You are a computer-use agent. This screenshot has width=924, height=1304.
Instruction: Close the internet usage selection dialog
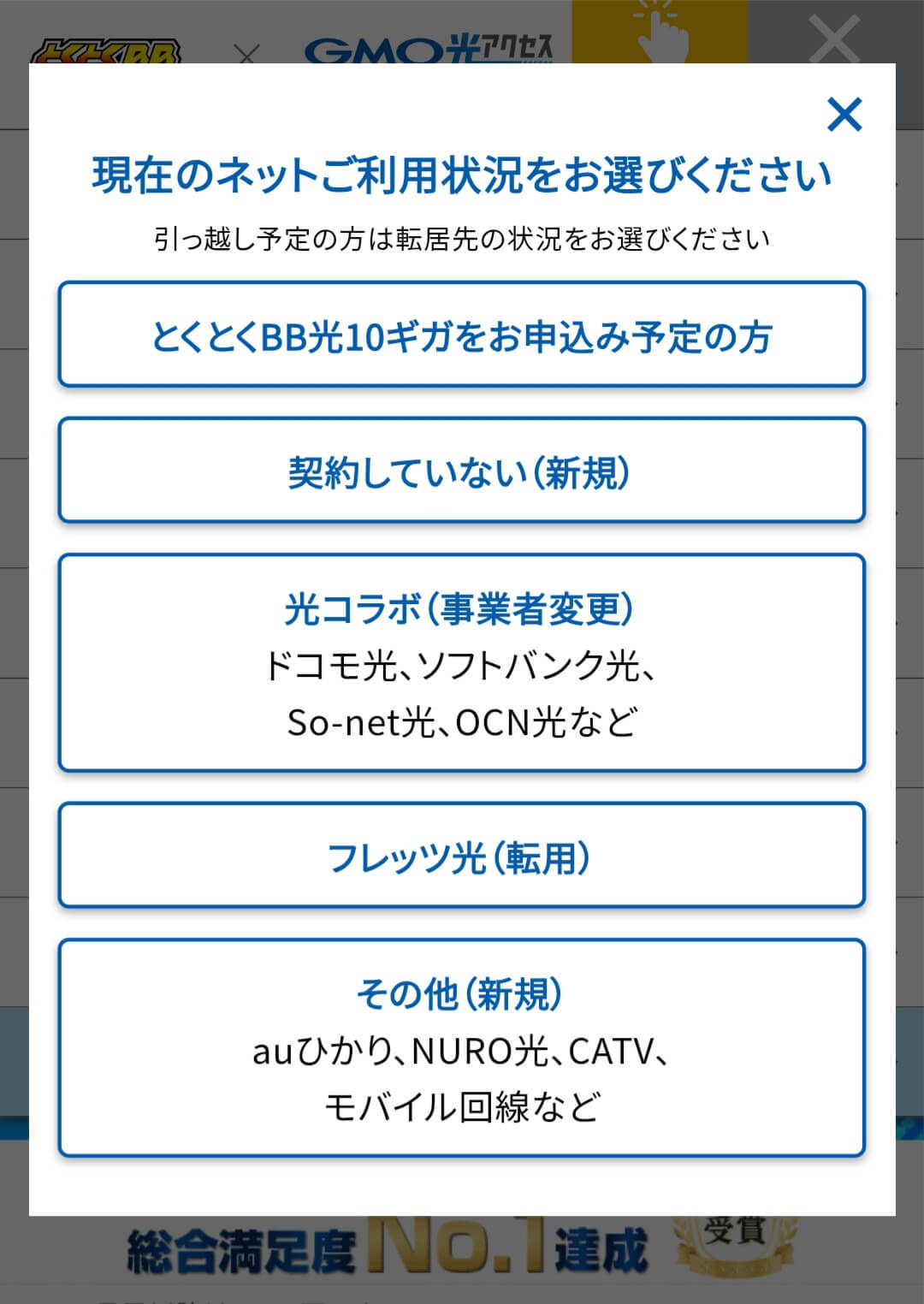pyautogui.click(x=844, y=115)
